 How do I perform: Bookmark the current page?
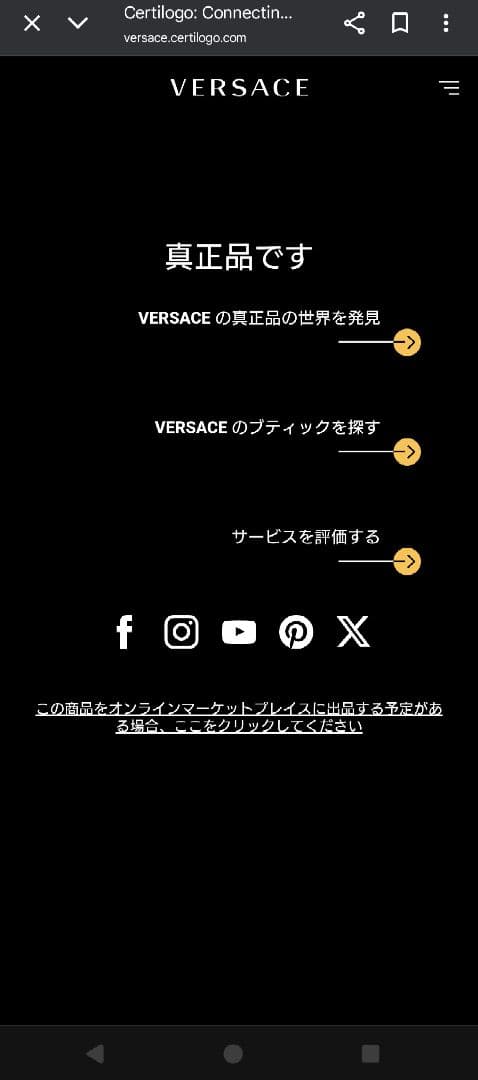point(400,23)
